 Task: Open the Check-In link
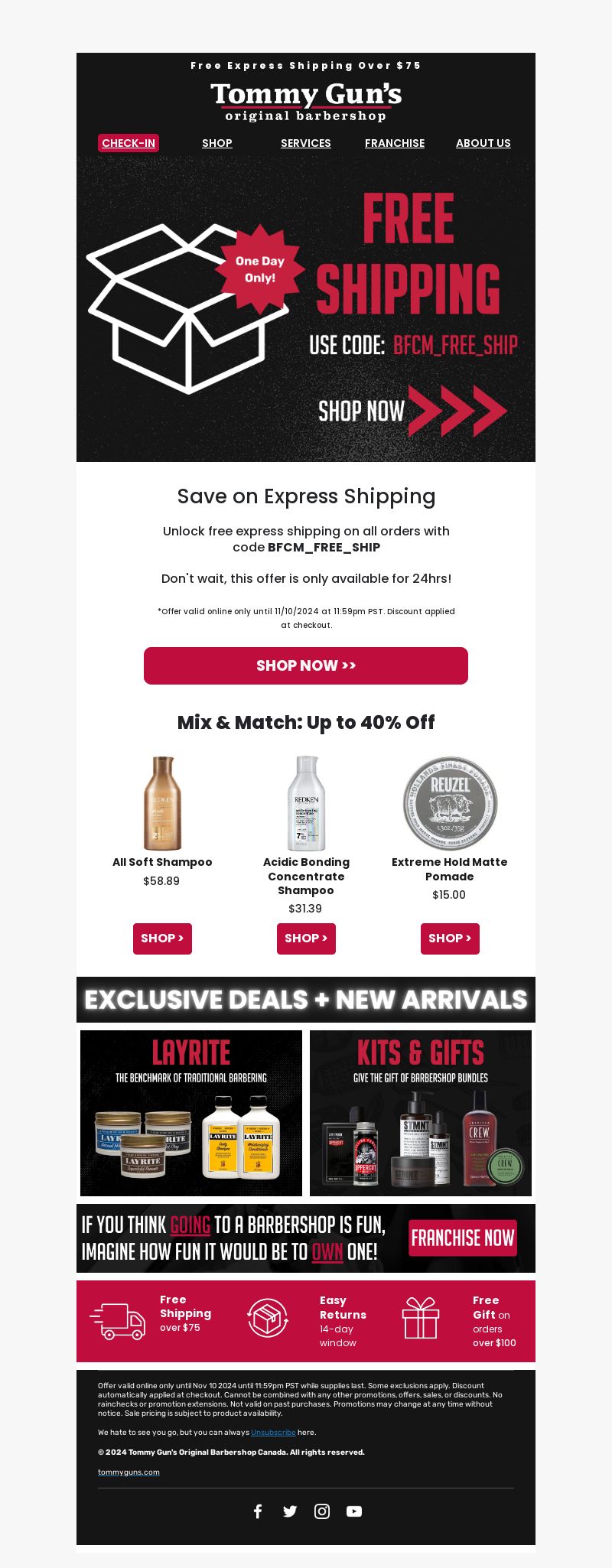click(x=129, y=143)
